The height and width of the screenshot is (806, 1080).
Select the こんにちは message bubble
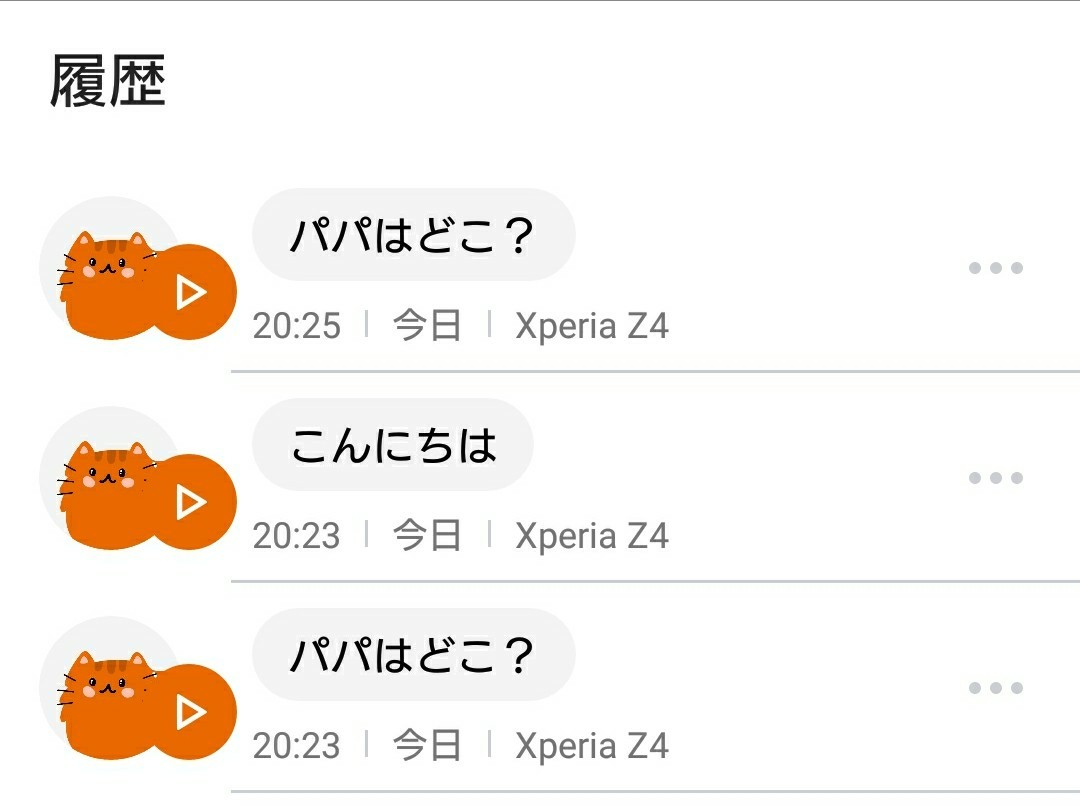[x=393, y=445]
